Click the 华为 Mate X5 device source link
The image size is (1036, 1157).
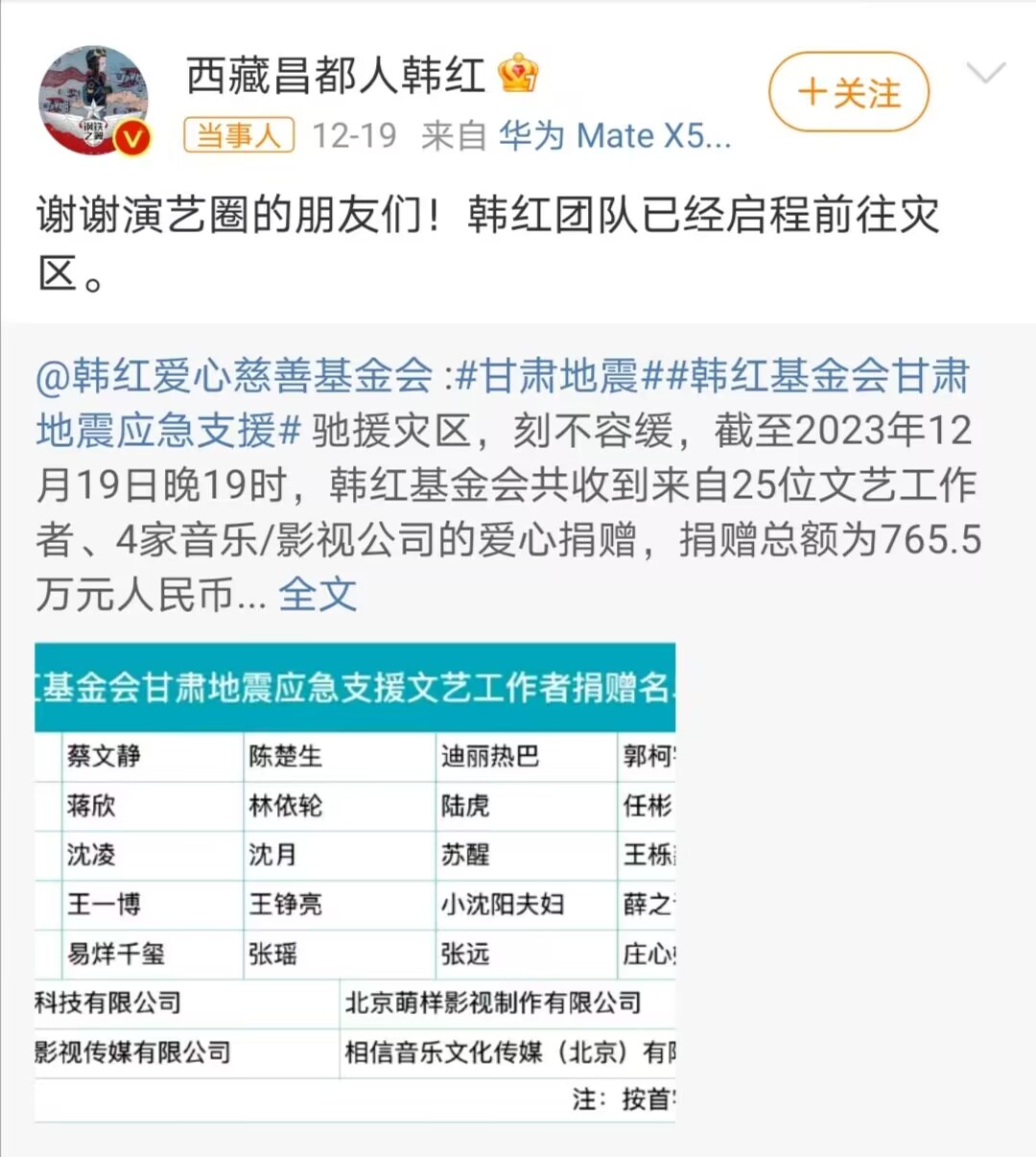click(x=614, y=135)
